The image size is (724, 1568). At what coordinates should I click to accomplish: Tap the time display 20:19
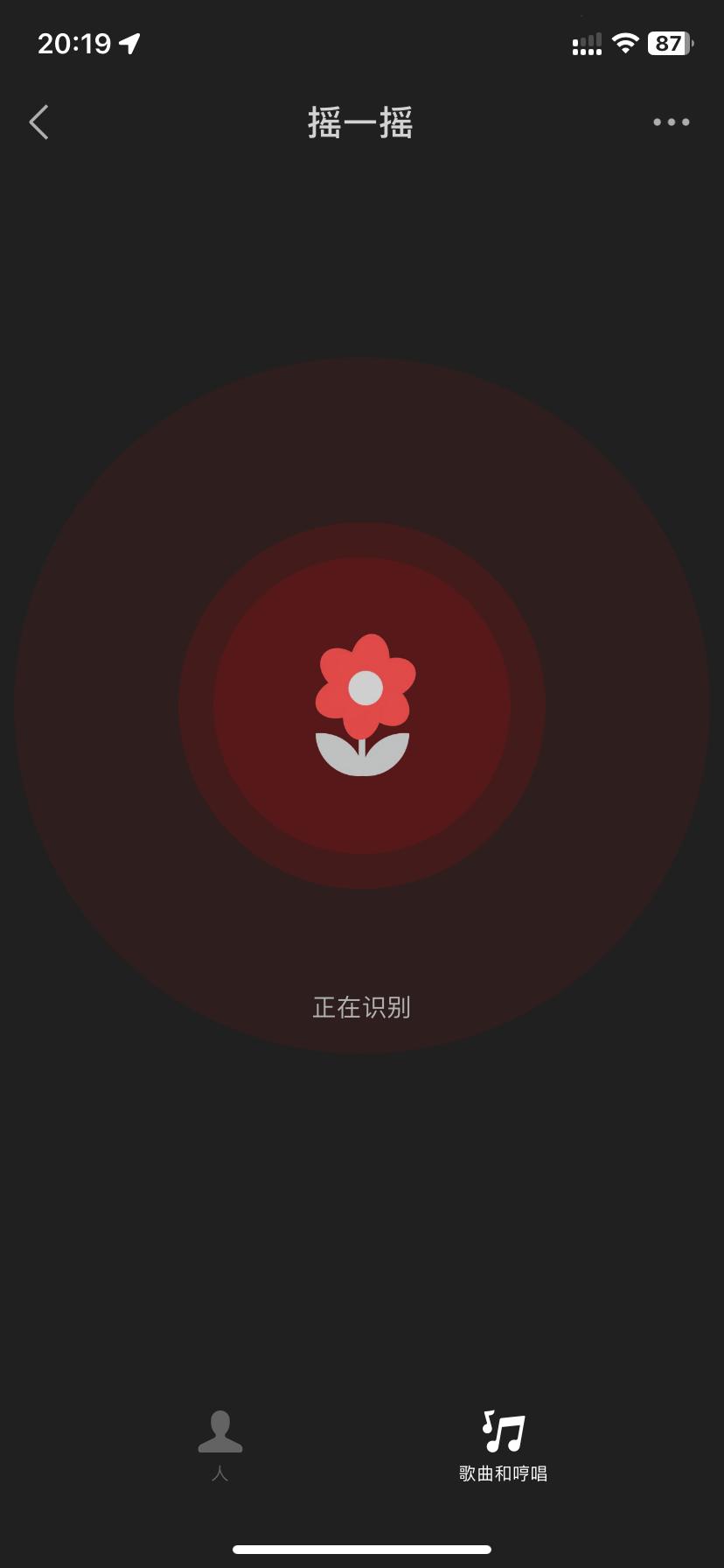point(74,42)
